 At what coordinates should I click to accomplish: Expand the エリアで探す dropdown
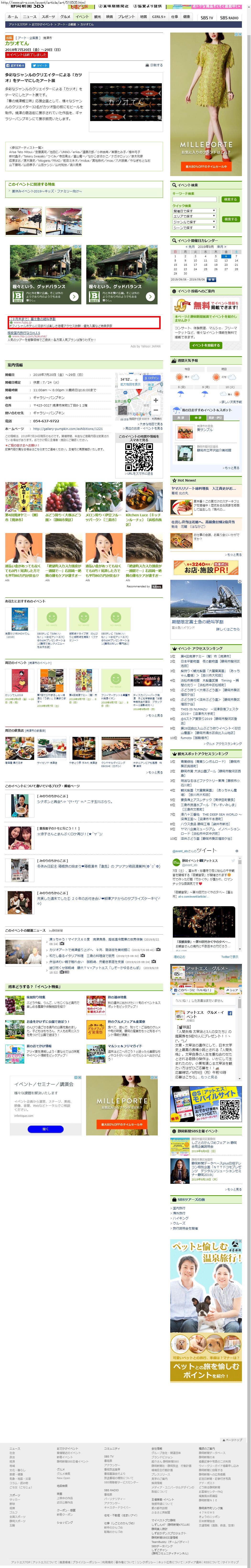(195, 216)
